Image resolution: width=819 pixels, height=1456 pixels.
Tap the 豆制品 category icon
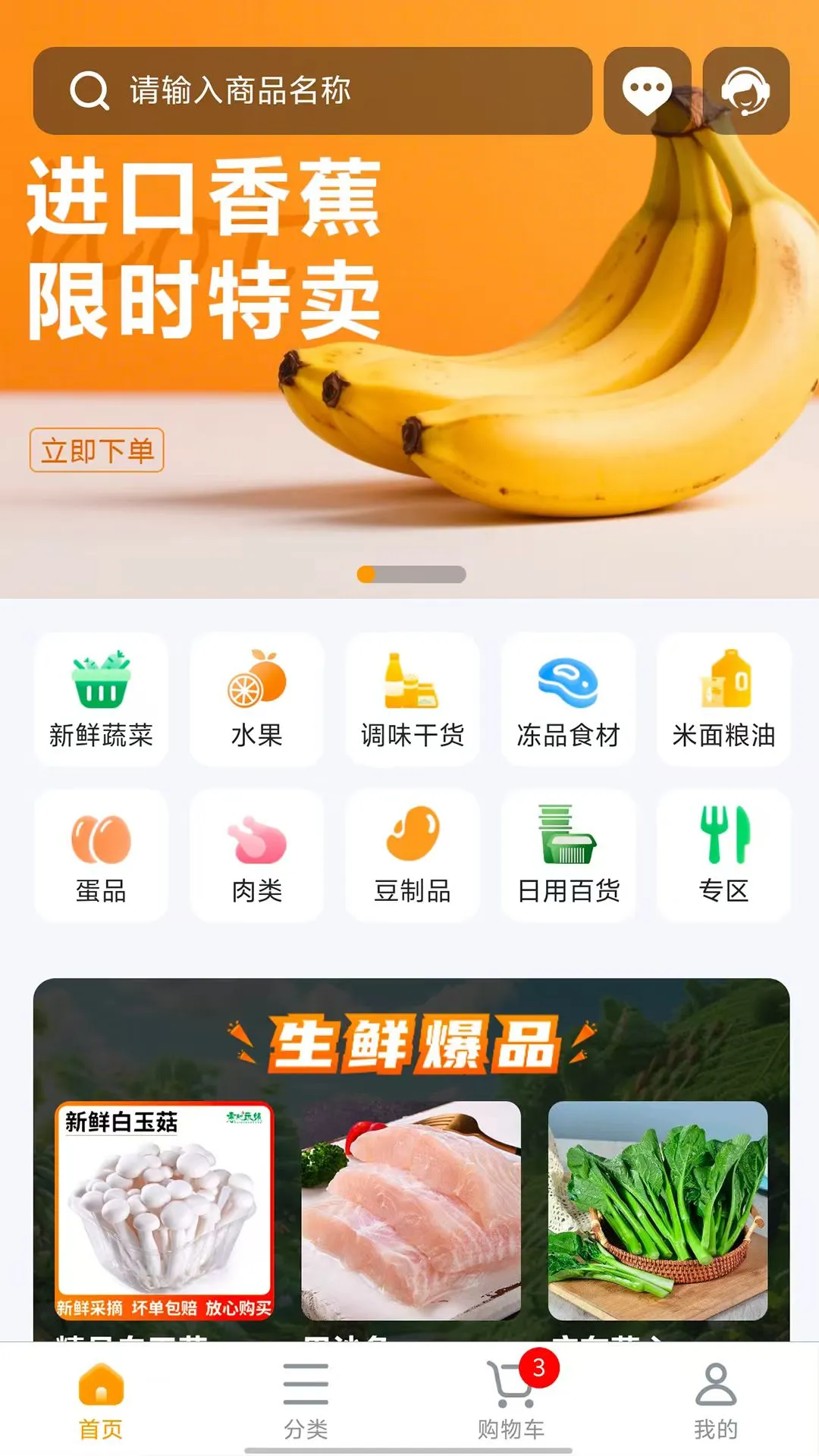coord(411,853)
